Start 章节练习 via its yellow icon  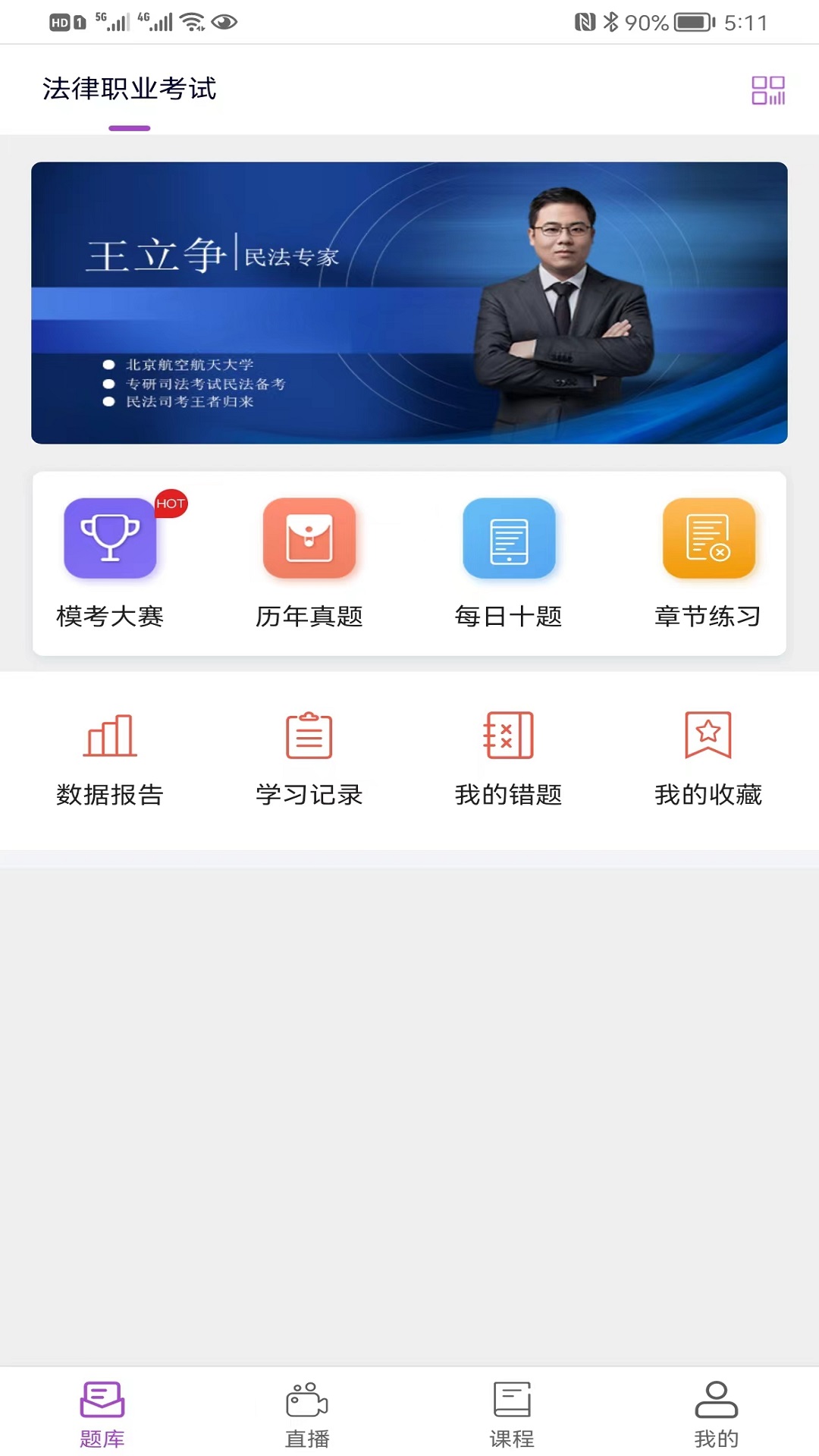709,538
